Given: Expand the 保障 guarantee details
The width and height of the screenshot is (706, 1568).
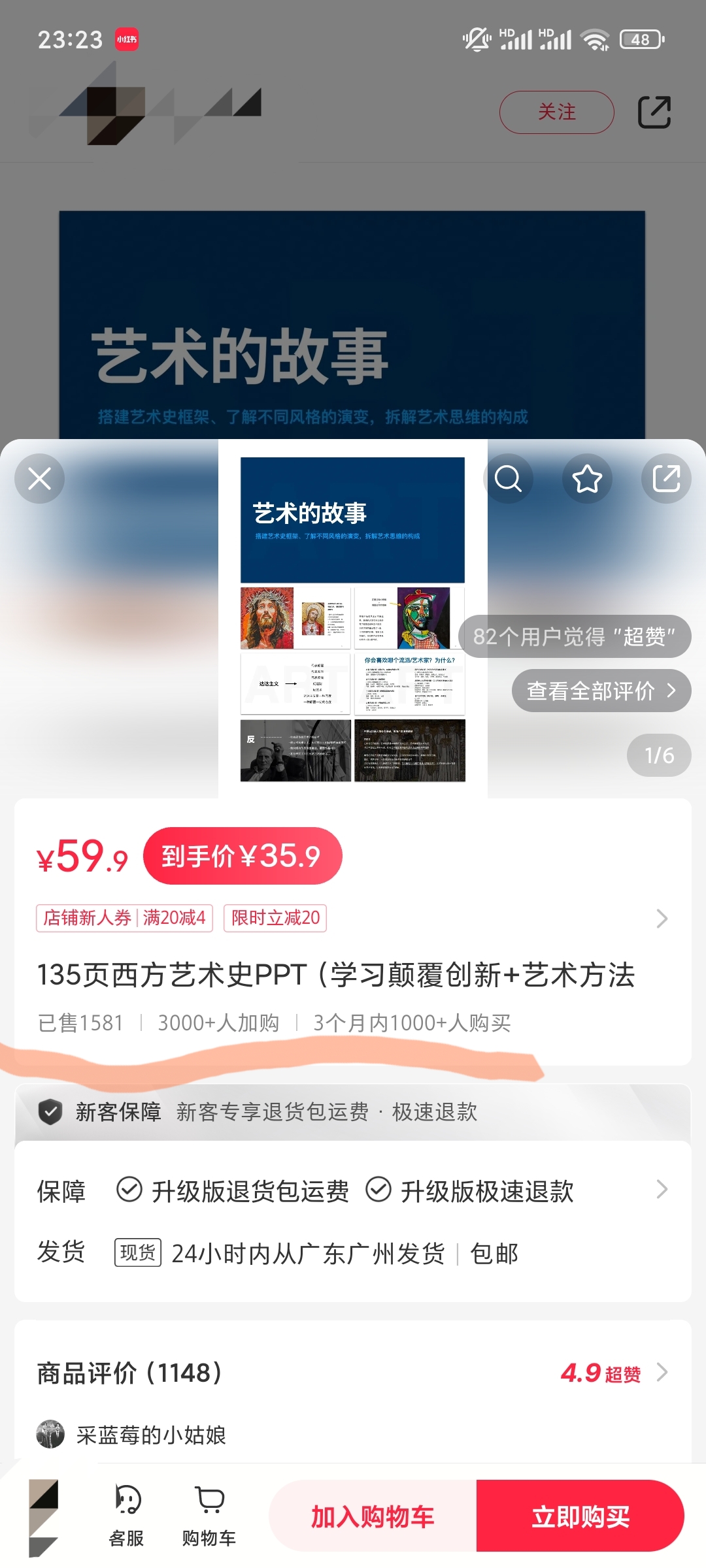Looking at the screenshot, I should pos(662,1190).
